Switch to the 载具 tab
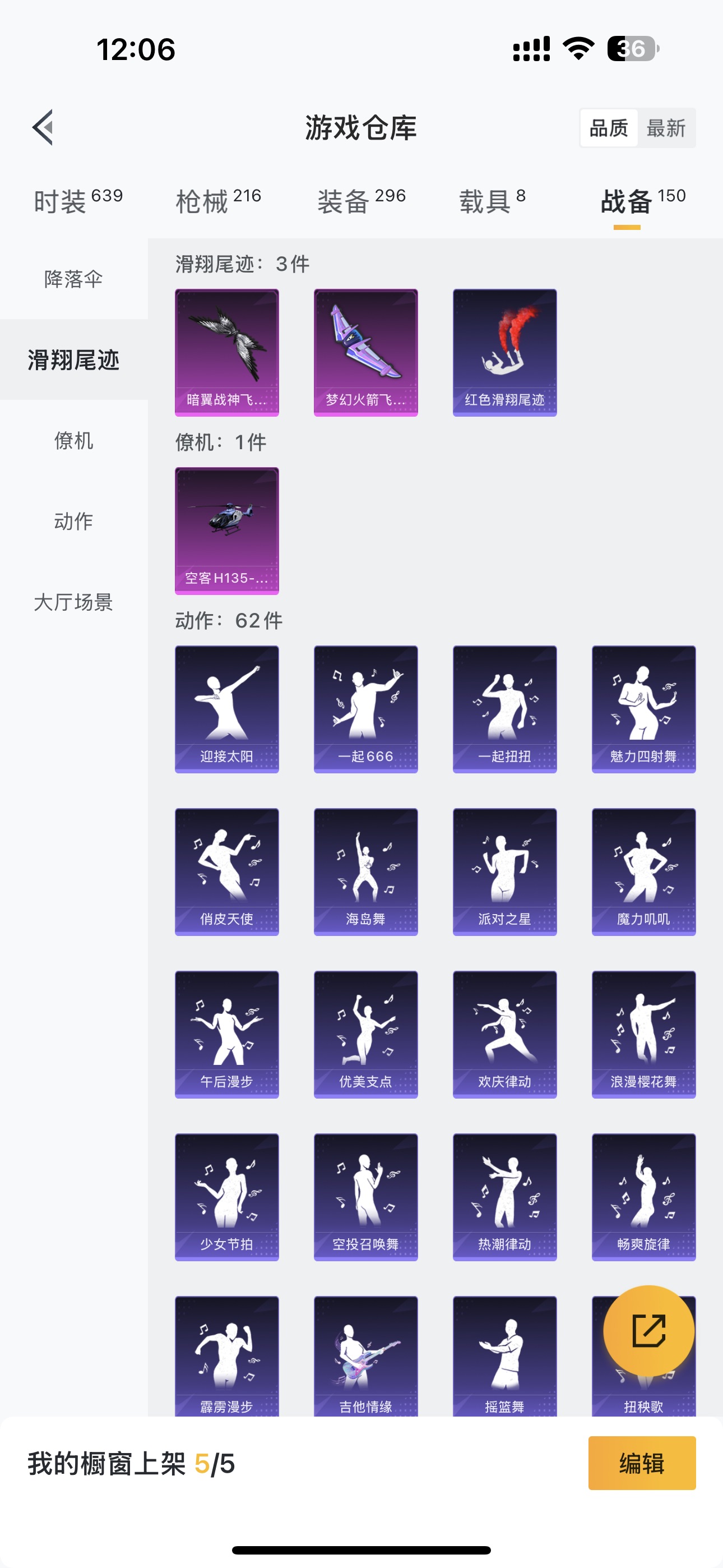This screenshot has height=1568, width=723. tap(492, 201)
